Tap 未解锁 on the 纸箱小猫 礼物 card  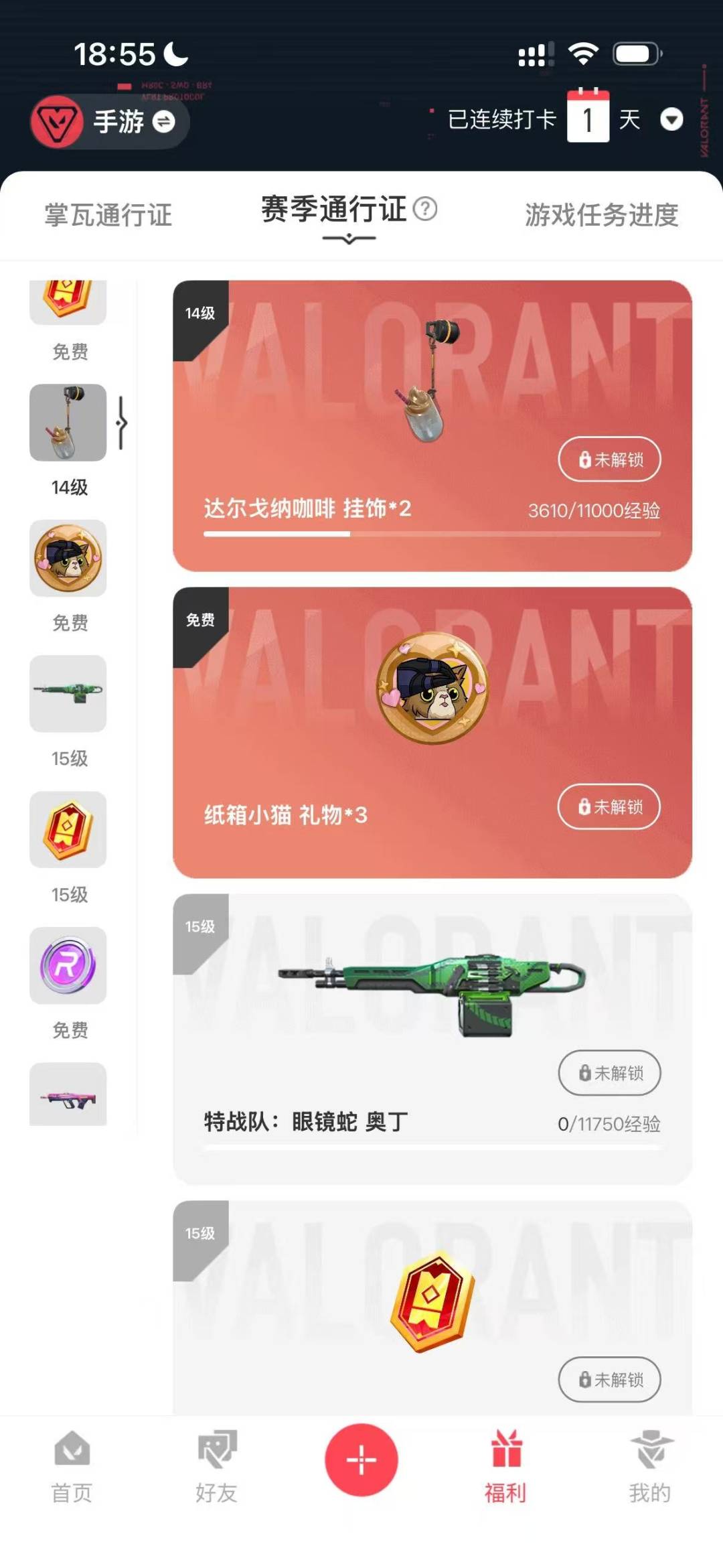[609, 806]
